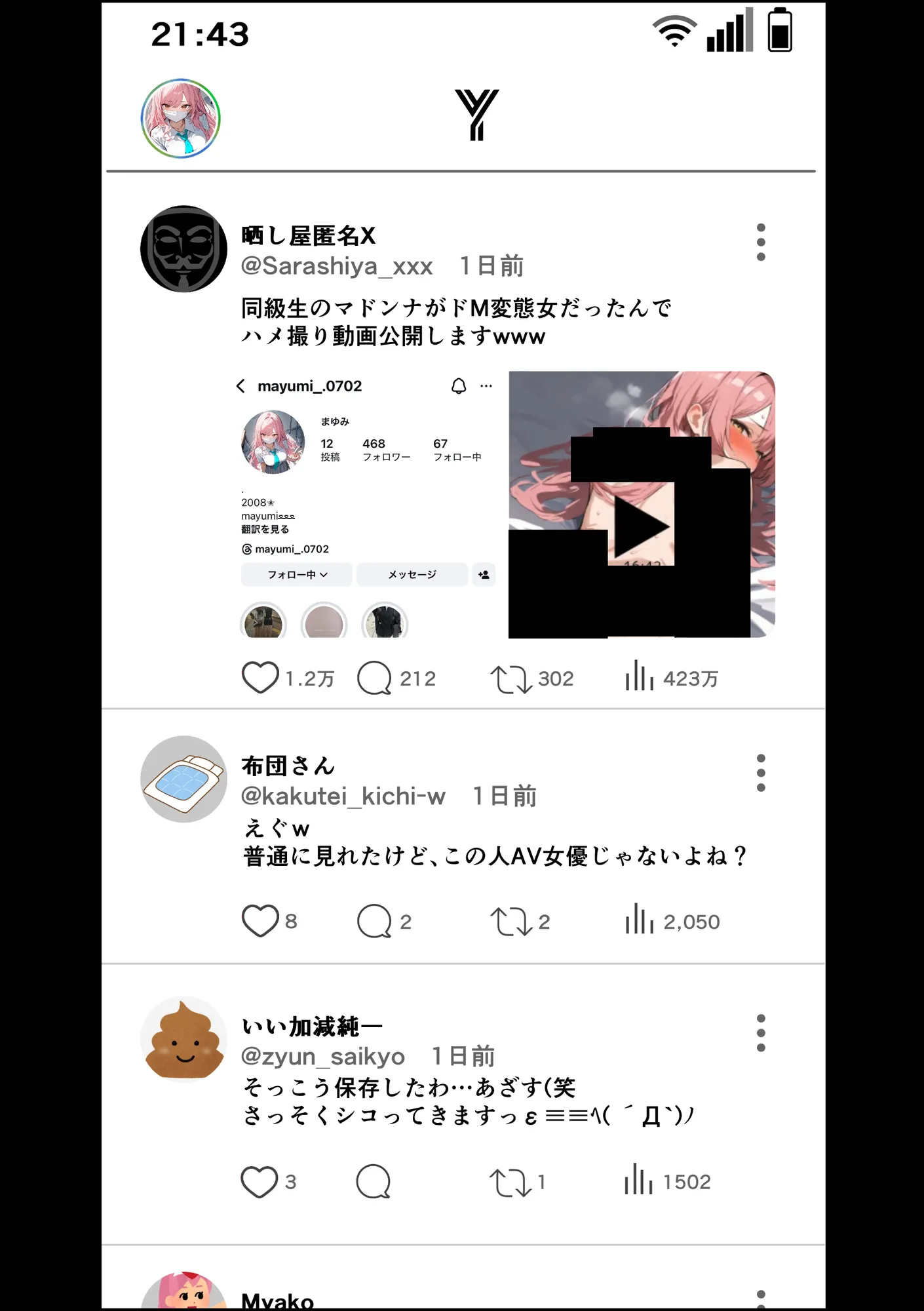Open comments on 晒し屋匿名X's post
This screenshot has width=924, height=1311.
pos(375,678)
